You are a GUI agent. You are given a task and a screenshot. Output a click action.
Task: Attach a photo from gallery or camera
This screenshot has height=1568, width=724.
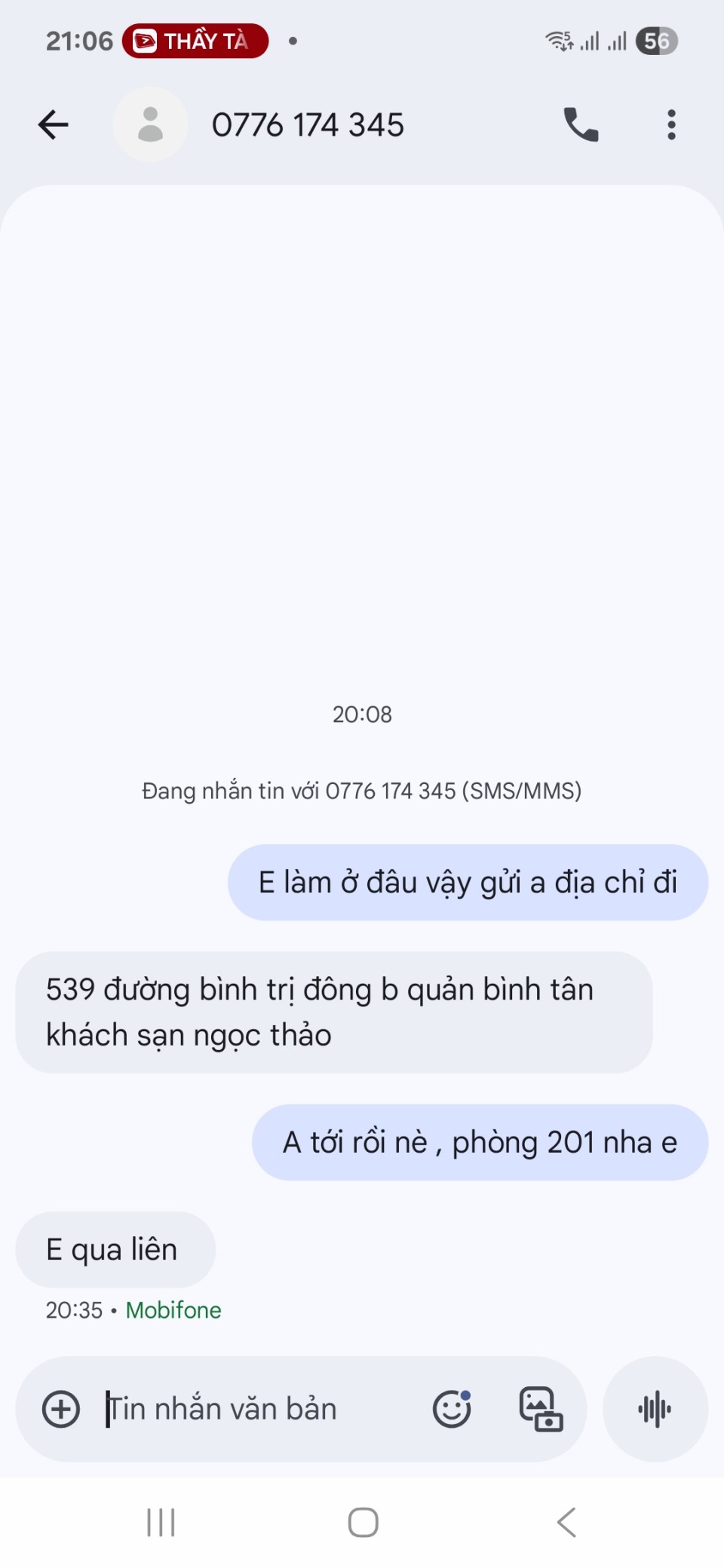coord(541,1409)
